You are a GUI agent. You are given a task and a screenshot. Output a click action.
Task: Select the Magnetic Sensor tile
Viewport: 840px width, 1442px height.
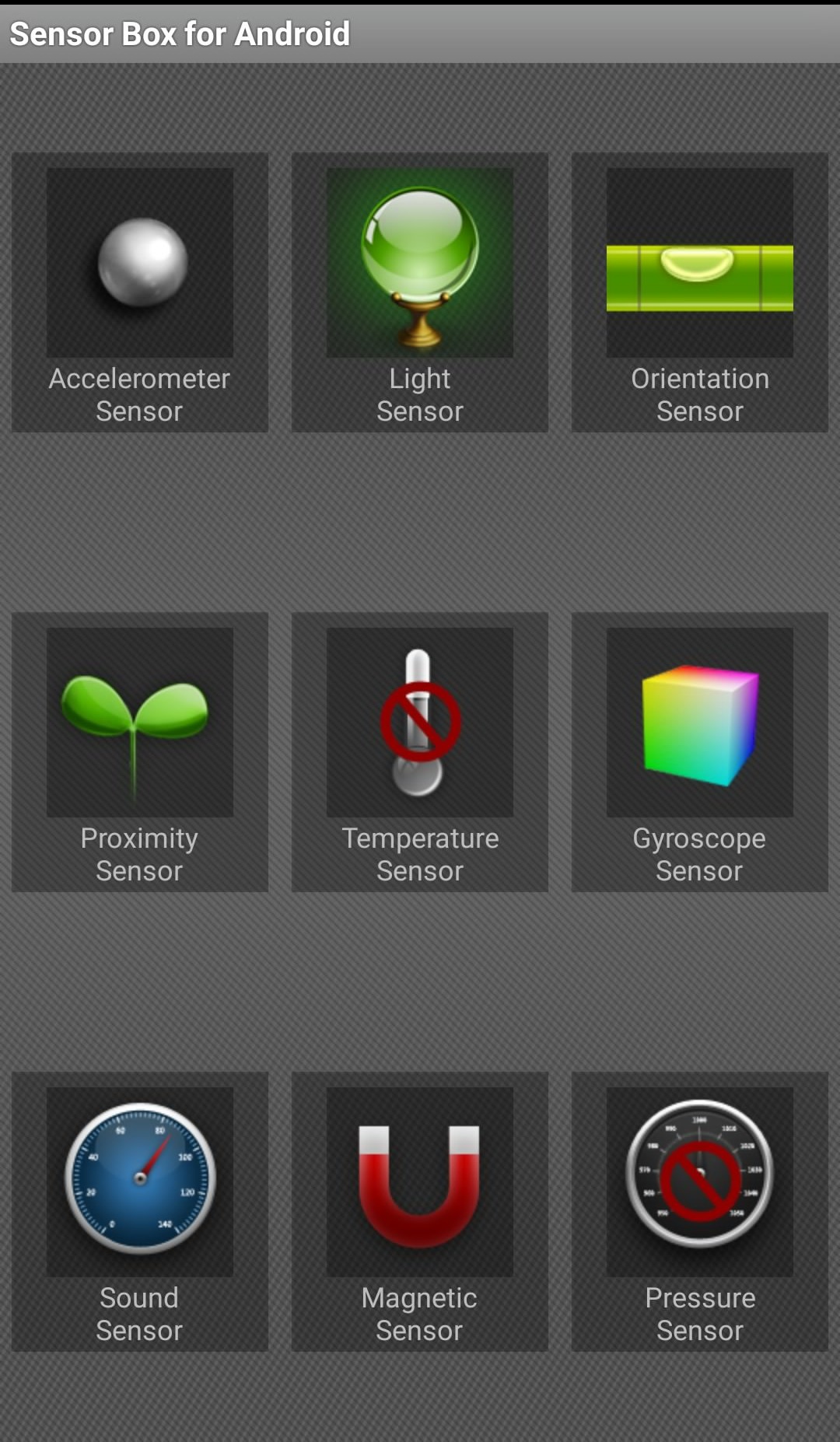pos(420,1212)
